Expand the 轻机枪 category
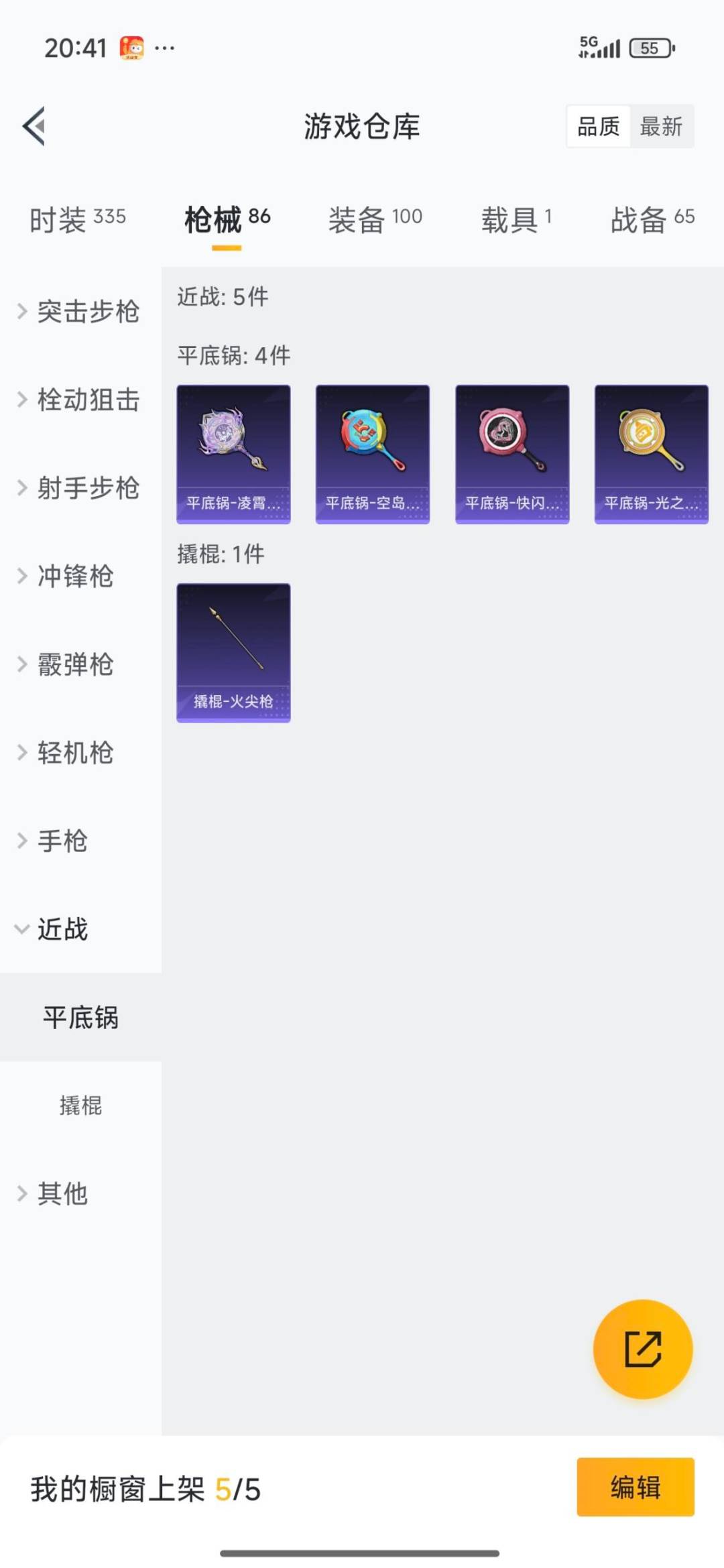 click(74, 753)
